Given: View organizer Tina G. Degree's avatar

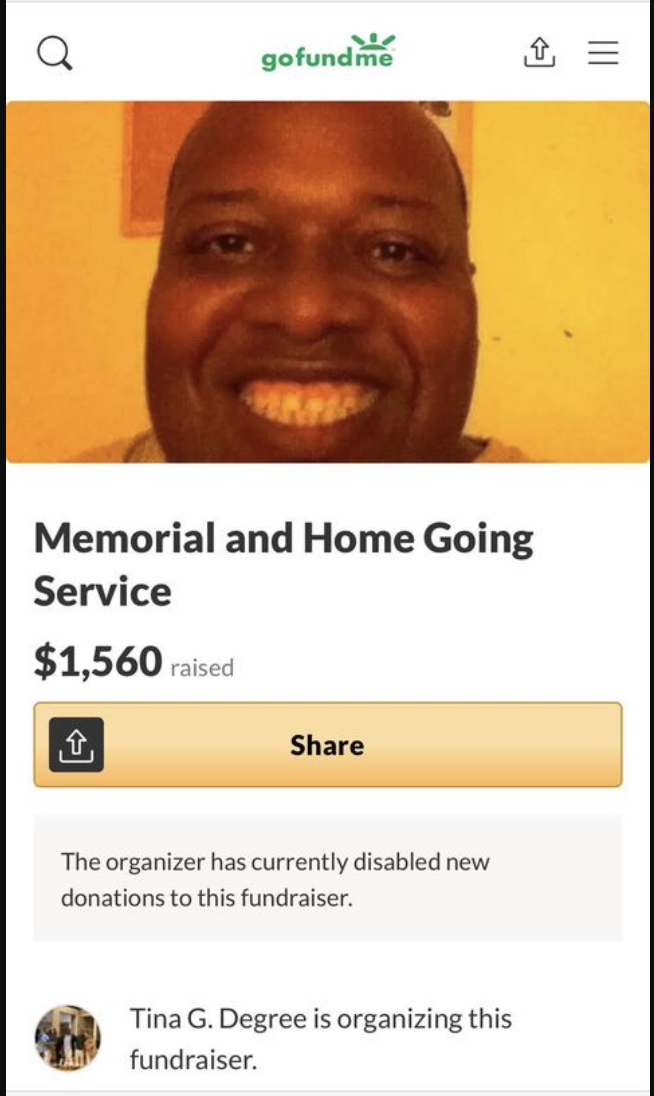Looking at the screenshot, I should (x=68, y=1039).
